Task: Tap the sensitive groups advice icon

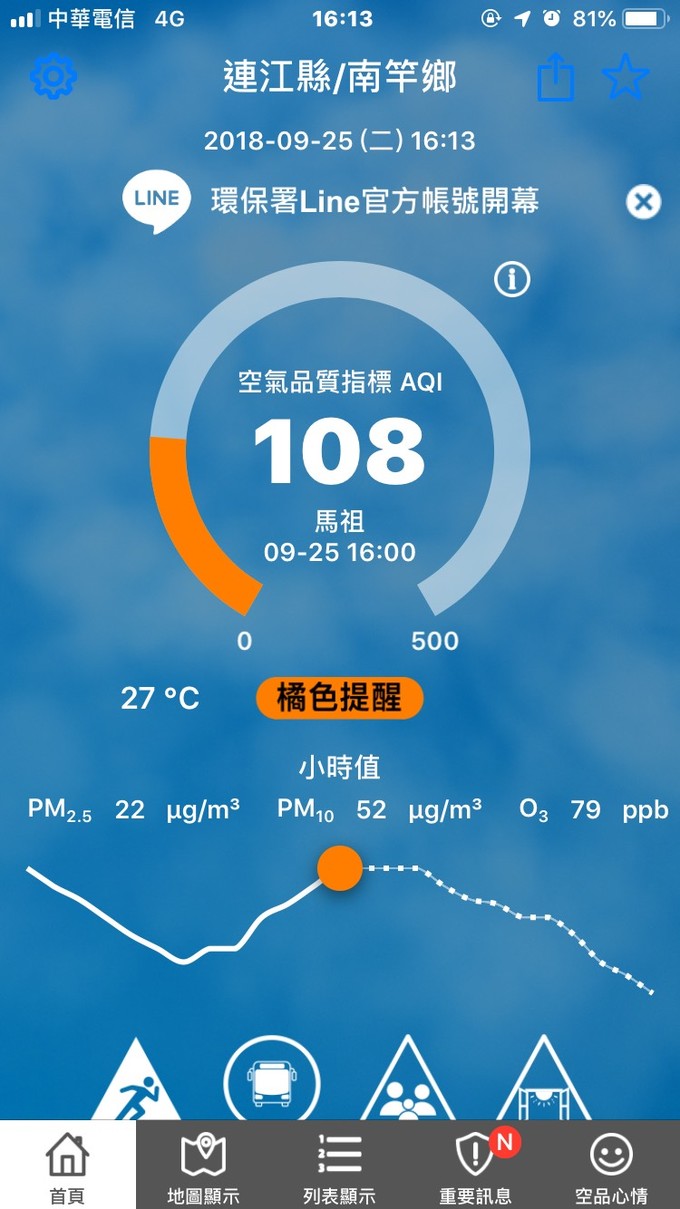Action: pos(407,1087)
